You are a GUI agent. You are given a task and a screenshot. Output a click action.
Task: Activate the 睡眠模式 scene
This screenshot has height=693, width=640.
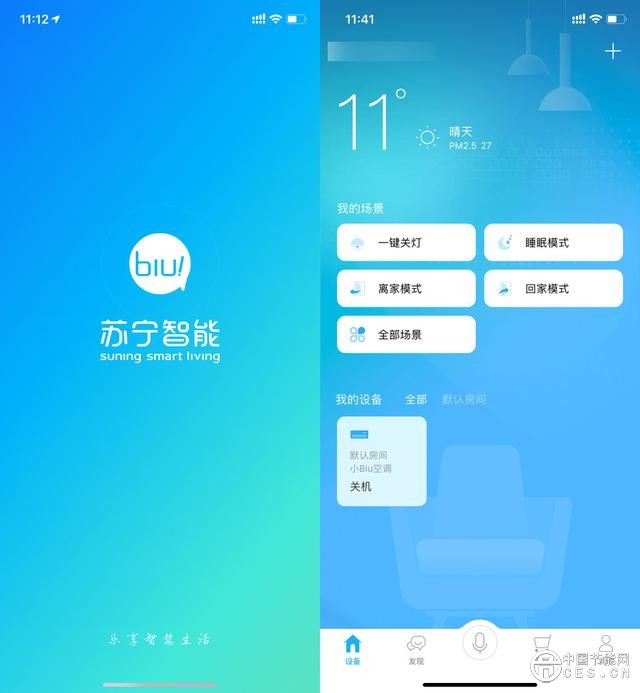pos(553,242)
